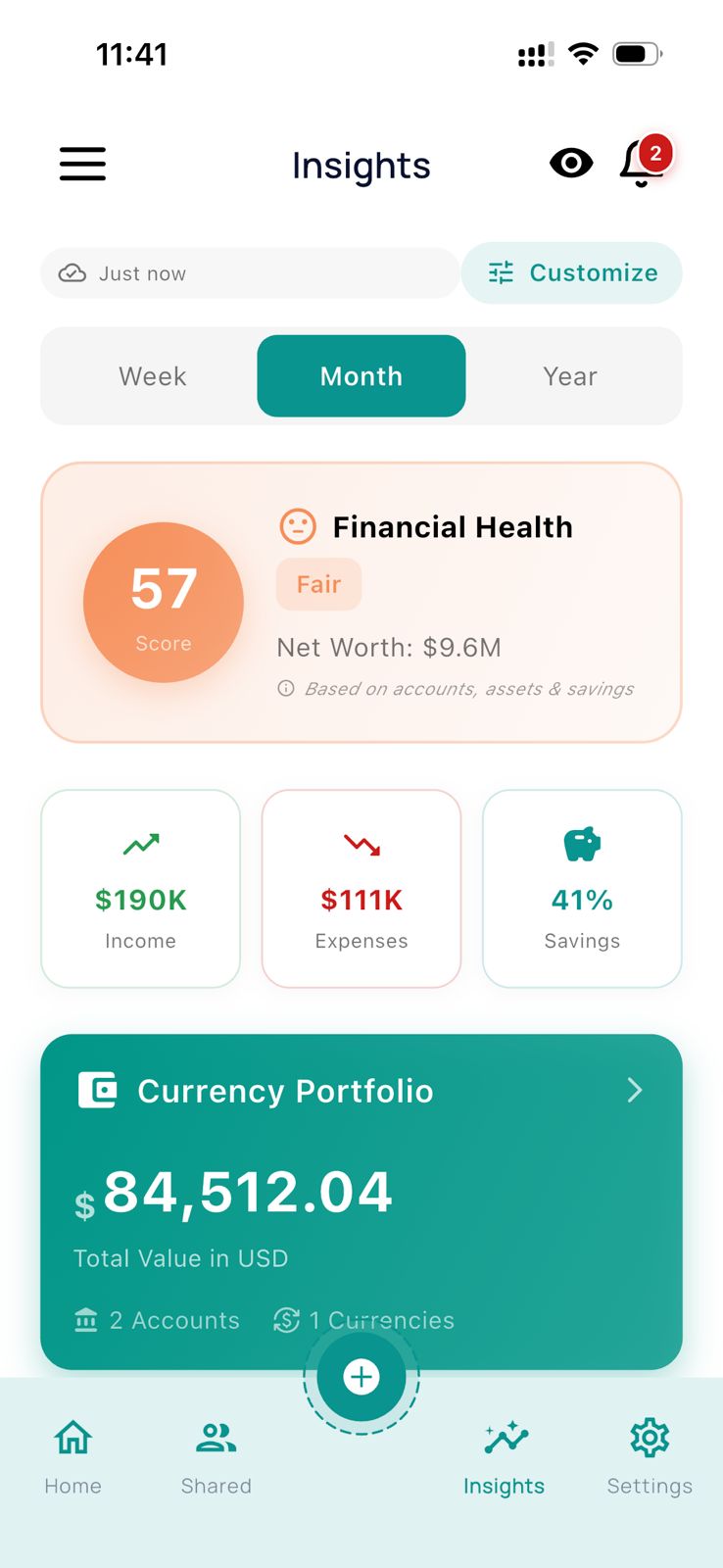The image size is (723, 1568).
Task: Click the Fair rating badge
Action: pyautogui.click(x=318, y=584)
